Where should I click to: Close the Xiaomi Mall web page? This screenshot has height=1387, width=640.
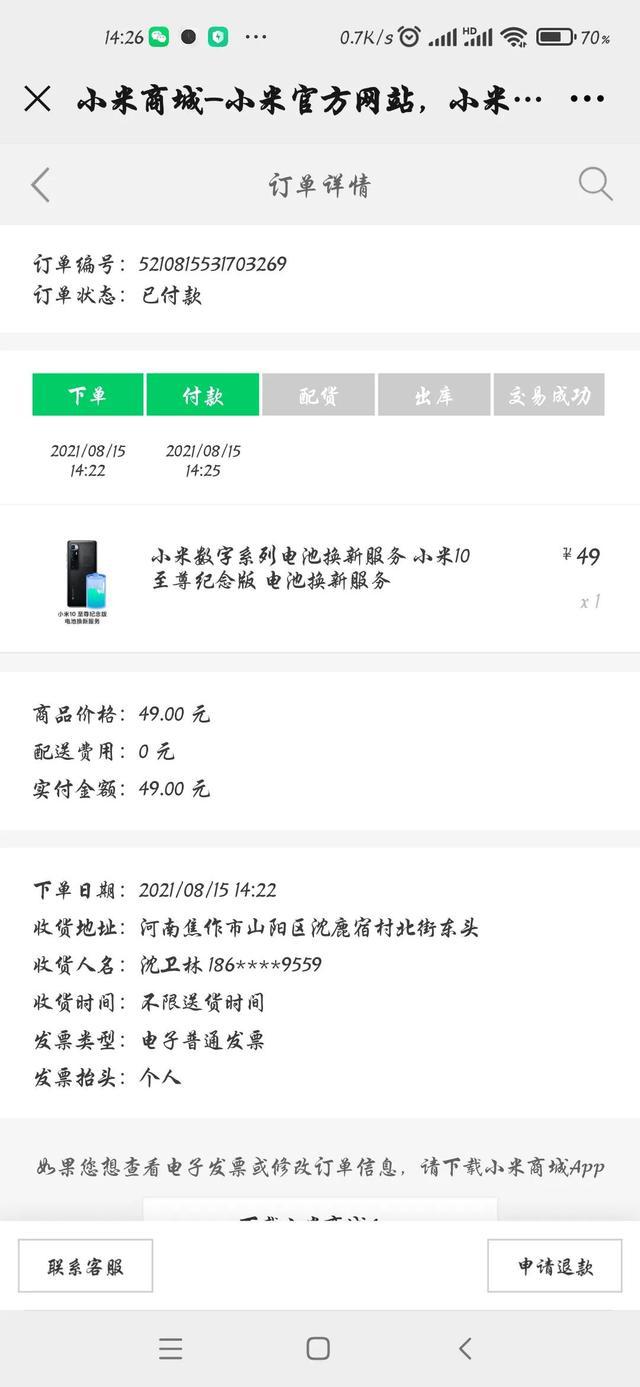pos(37,99)
